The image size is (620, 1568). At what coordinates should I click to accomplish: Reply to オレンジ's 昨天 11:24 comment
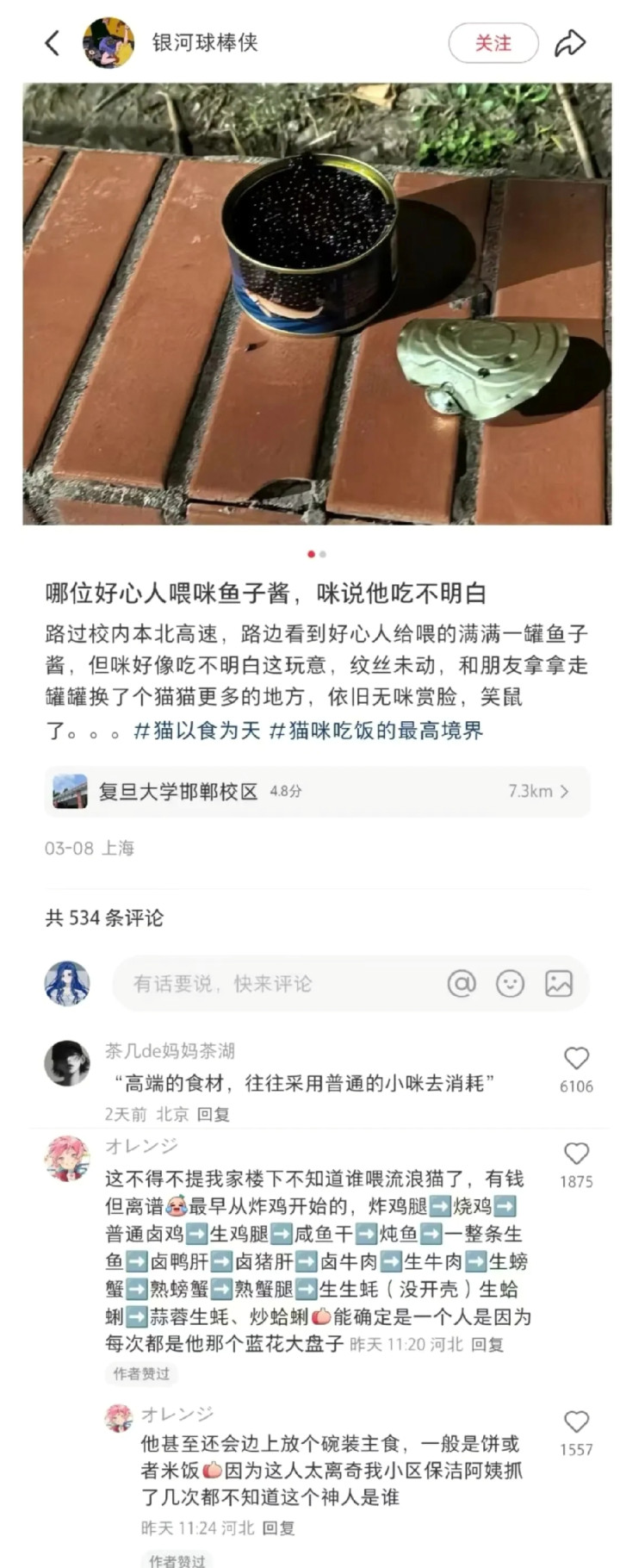coord(278,1528)
